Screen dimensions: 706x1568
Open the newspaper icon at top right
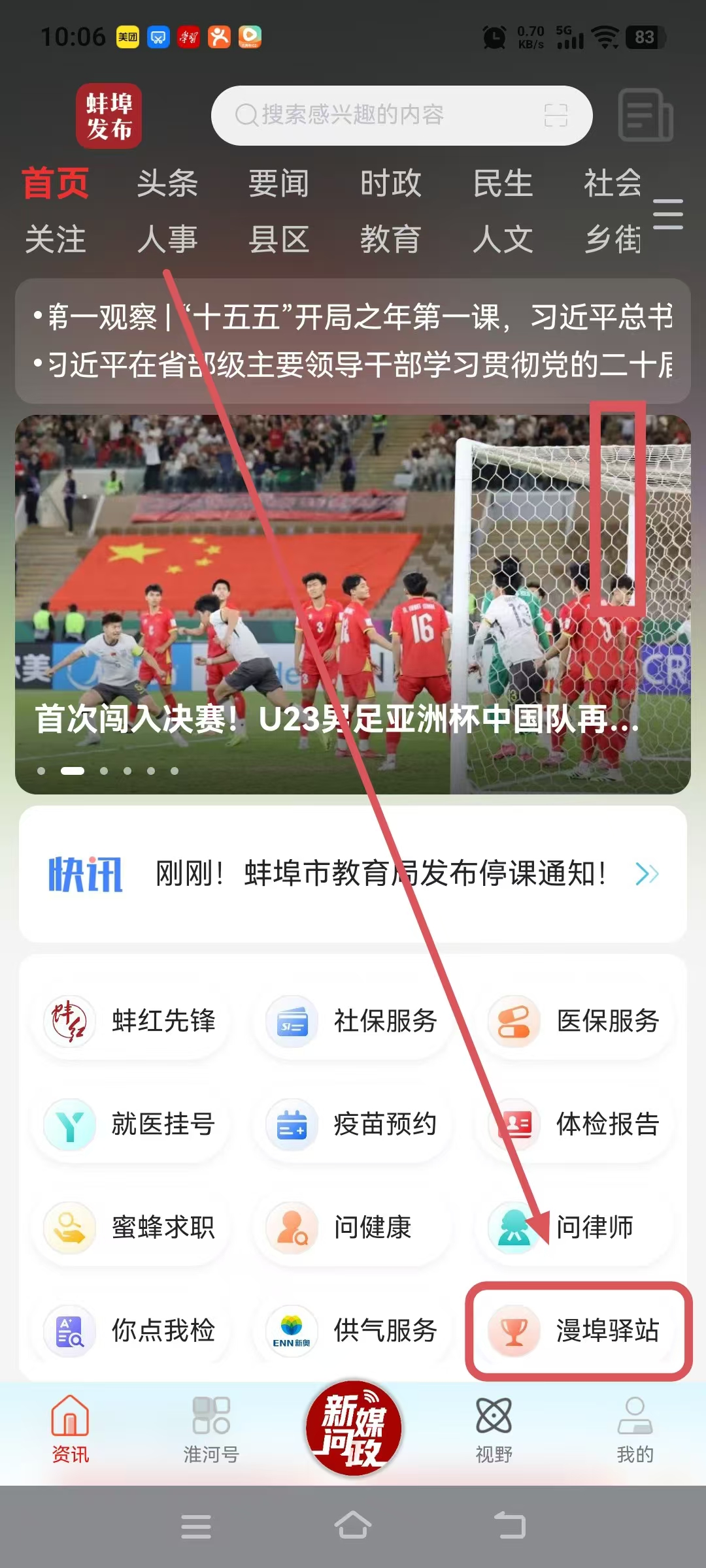pos(645,116)
